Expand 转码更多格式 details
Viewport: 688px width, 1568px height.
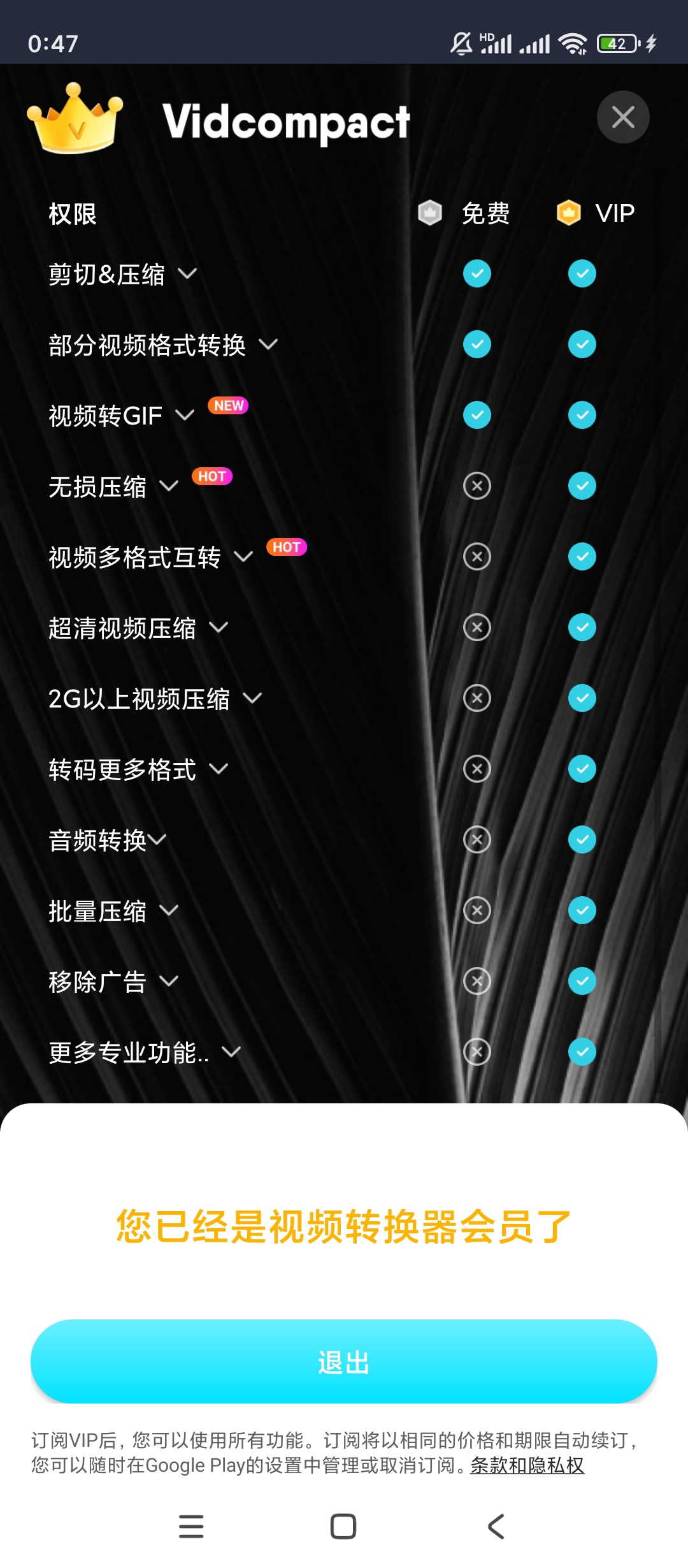coord(219,769)
